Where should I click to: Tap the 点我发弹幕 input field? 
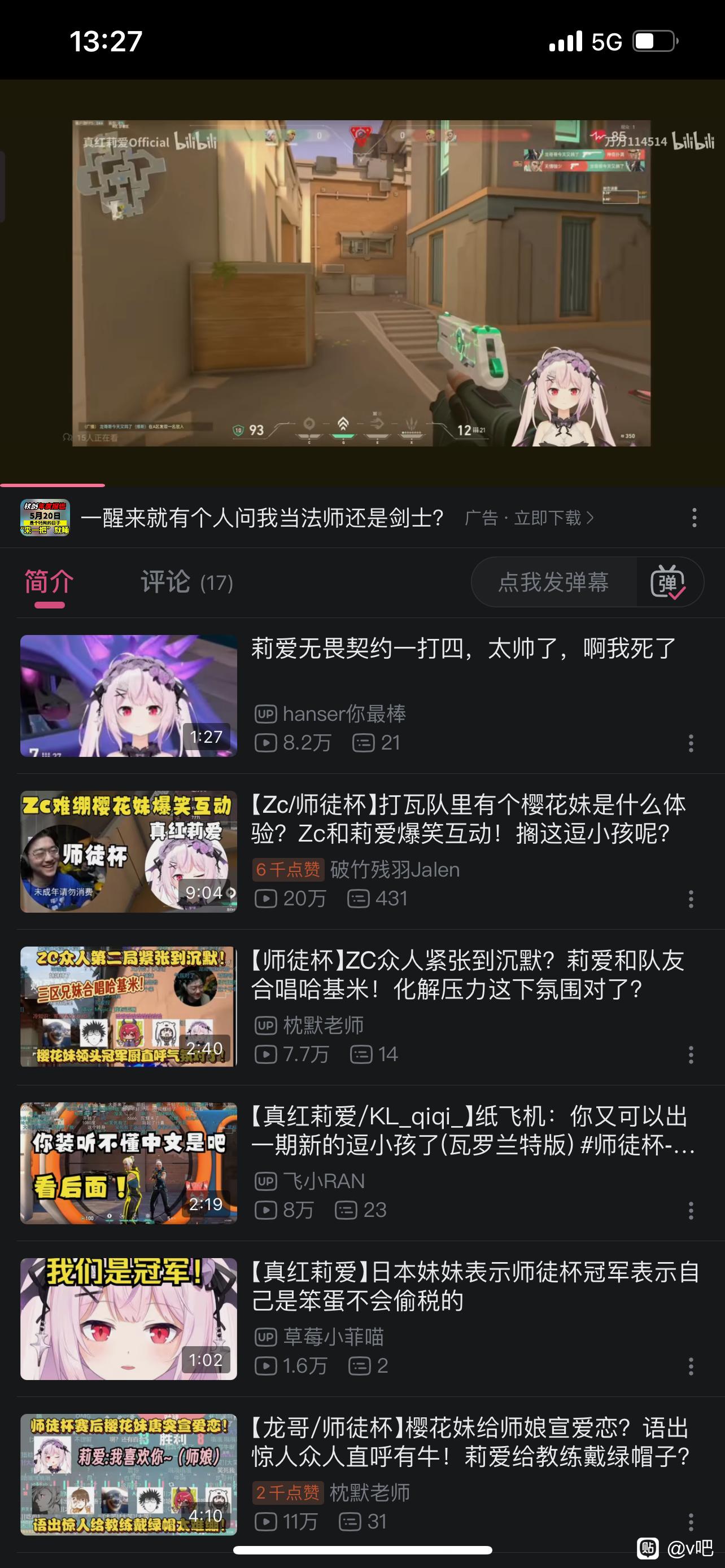[553, 582]
